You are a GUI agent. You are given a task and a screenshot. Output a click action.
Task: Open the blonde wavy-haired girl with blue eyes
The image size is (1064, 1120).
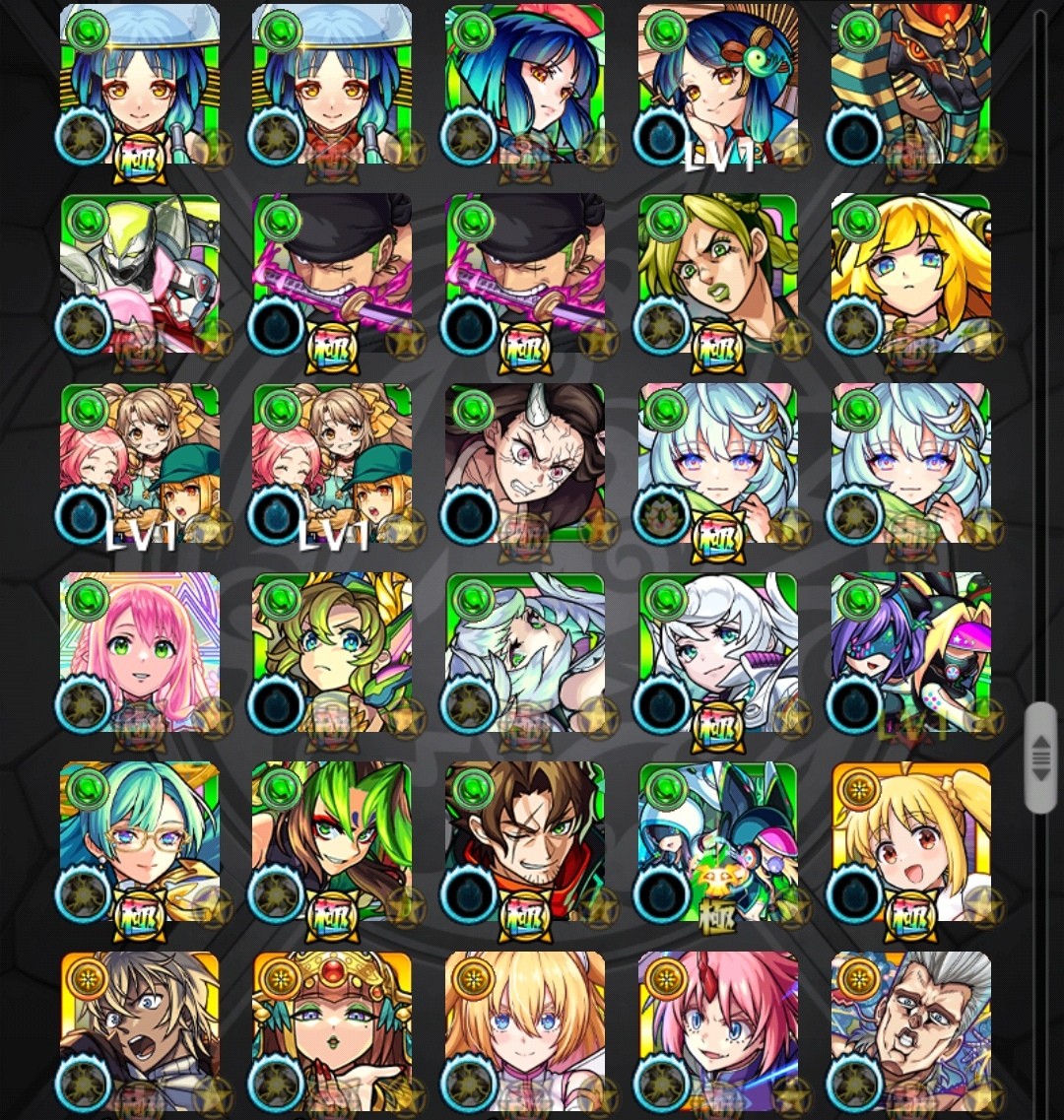pos(524,1030)
